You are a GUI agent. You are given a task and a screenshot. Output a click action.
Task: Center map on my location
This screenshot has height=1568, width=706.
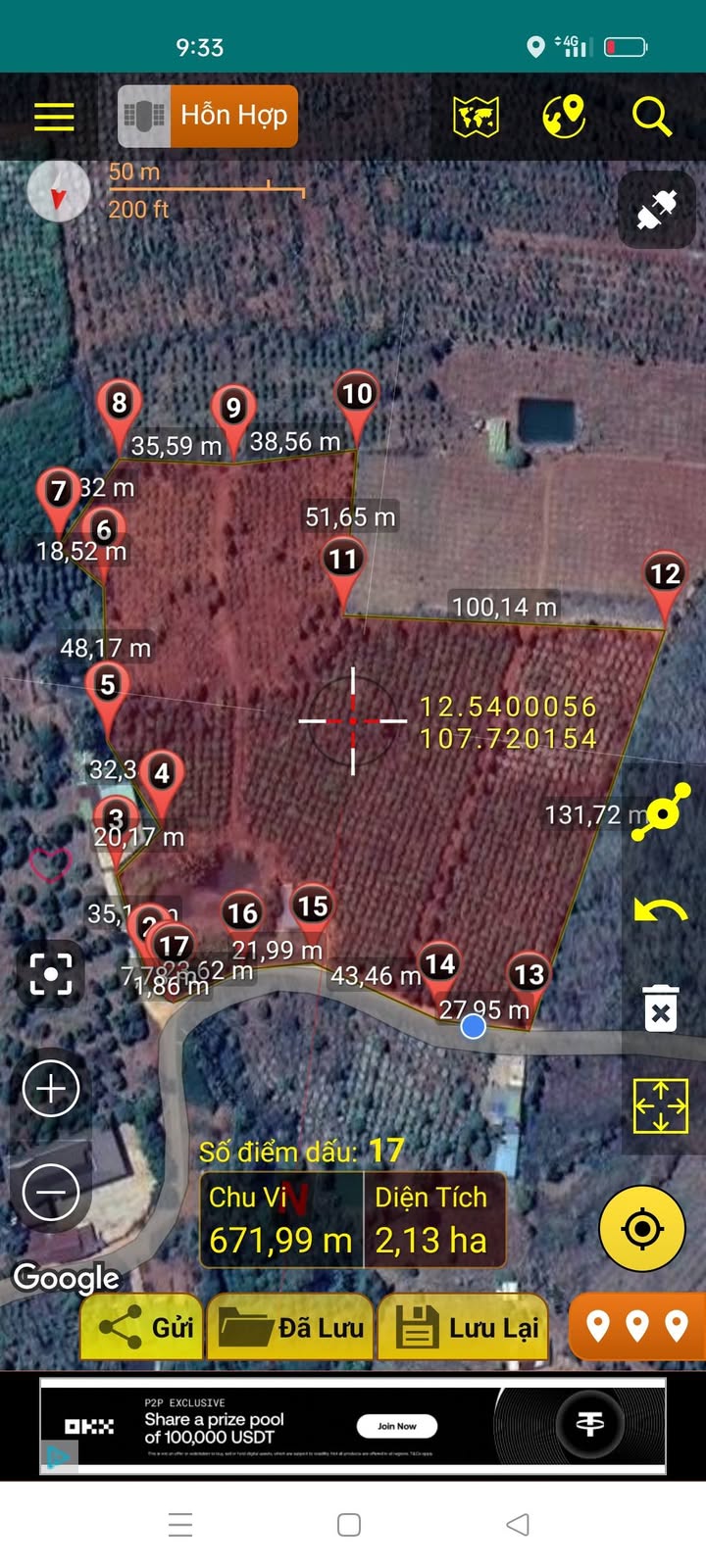642,1228
